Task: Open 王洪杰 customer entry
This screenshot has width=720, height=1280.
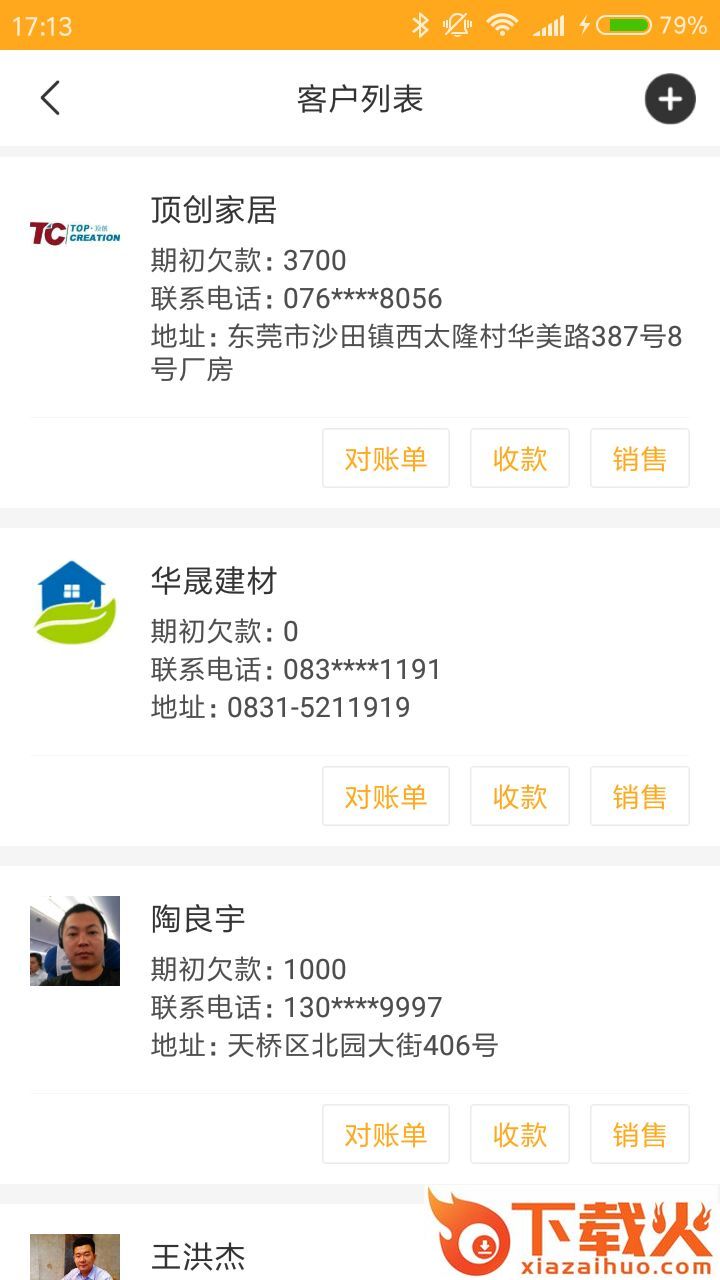Action: [200, 1255]
